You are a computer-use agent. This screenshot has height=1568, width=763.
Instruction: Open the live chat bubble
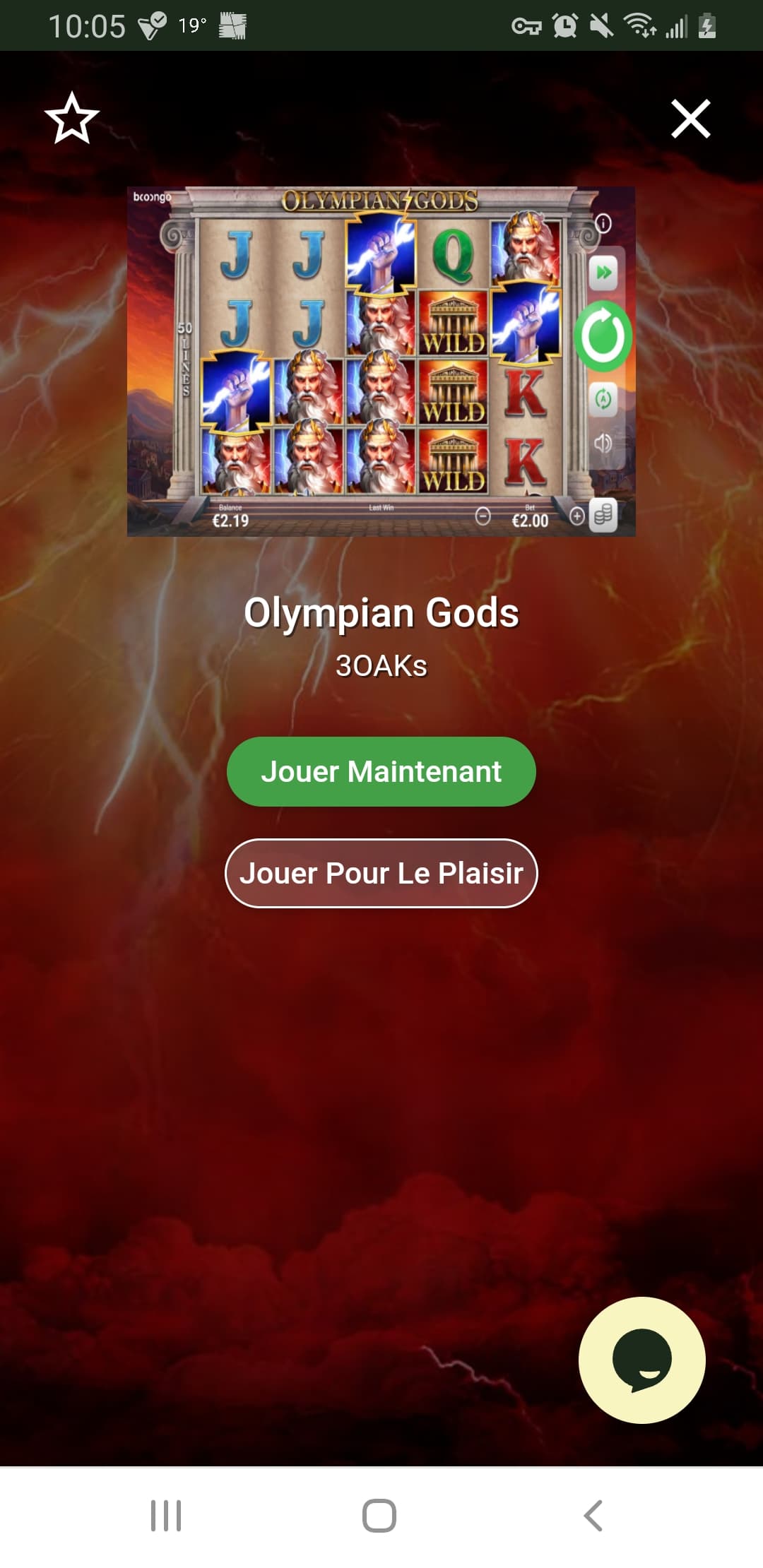641,1360
